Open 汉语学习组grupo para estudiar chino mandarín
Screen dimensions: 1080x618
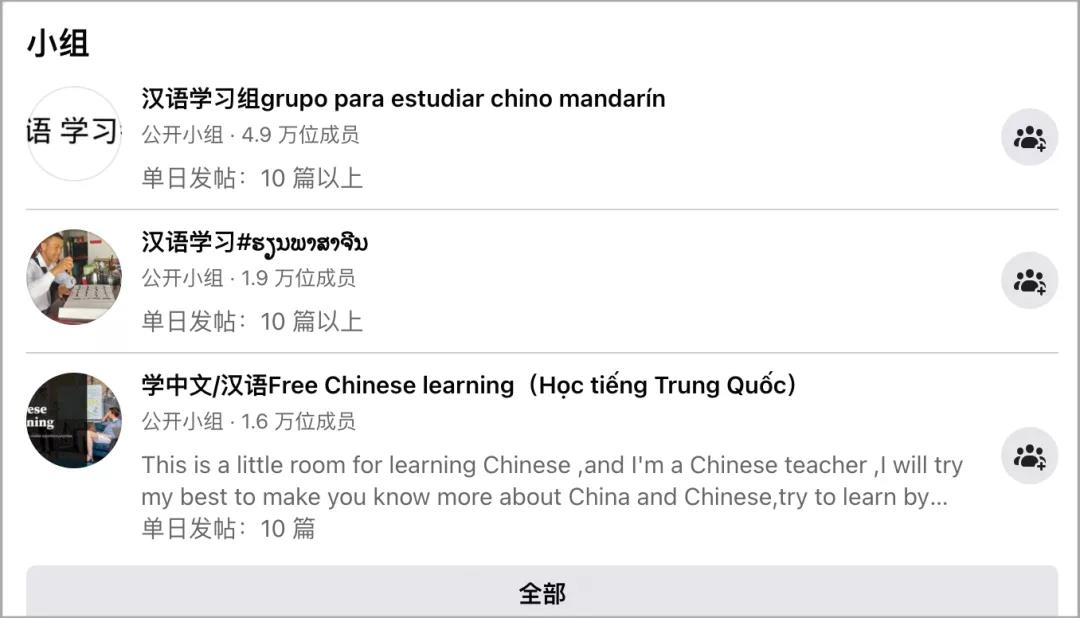click(403, 99)
